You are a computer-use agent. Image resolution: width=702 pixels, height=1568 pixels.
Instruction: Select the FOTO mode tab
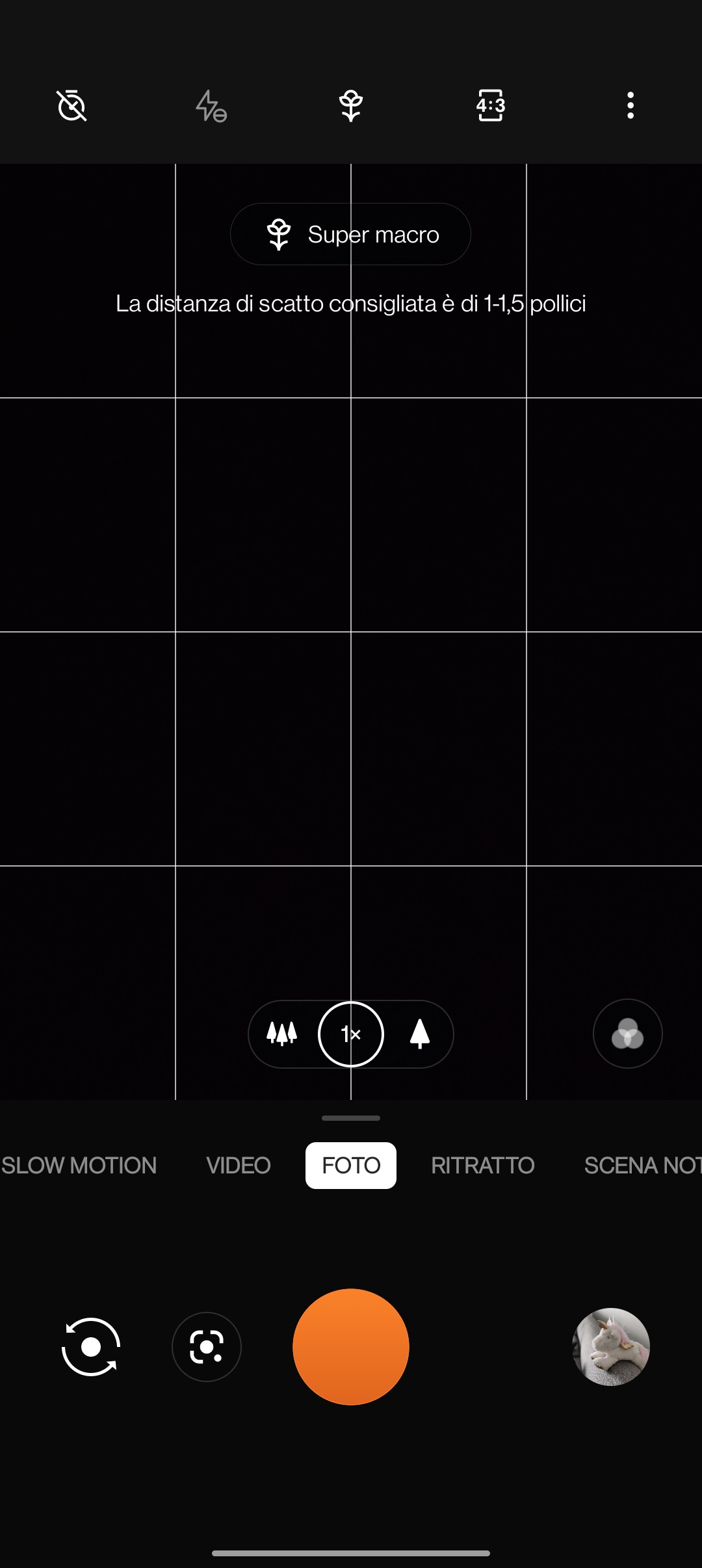point(351,1166)
